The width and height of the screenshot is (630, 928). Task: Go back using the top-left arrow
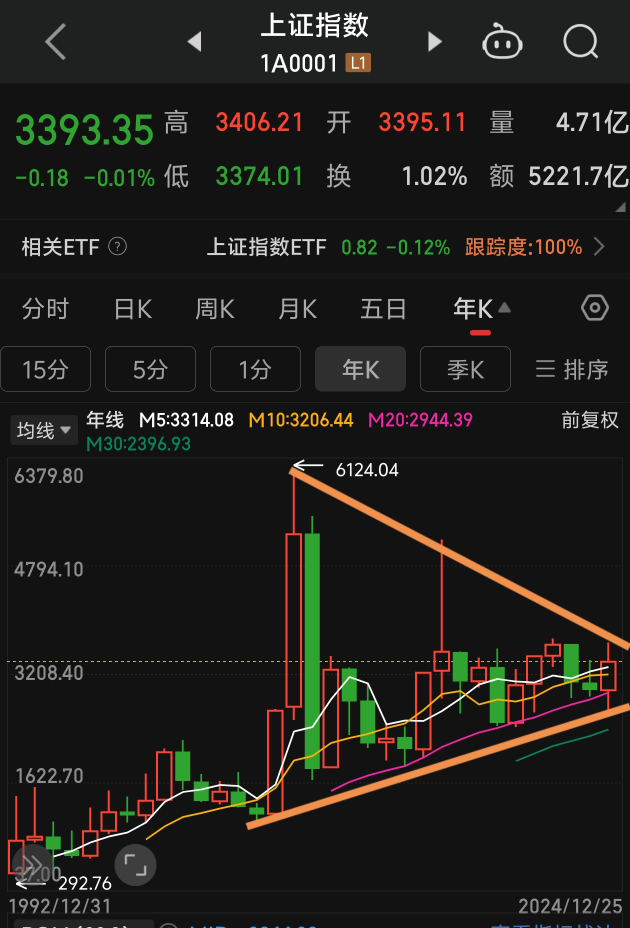[56, 41]
